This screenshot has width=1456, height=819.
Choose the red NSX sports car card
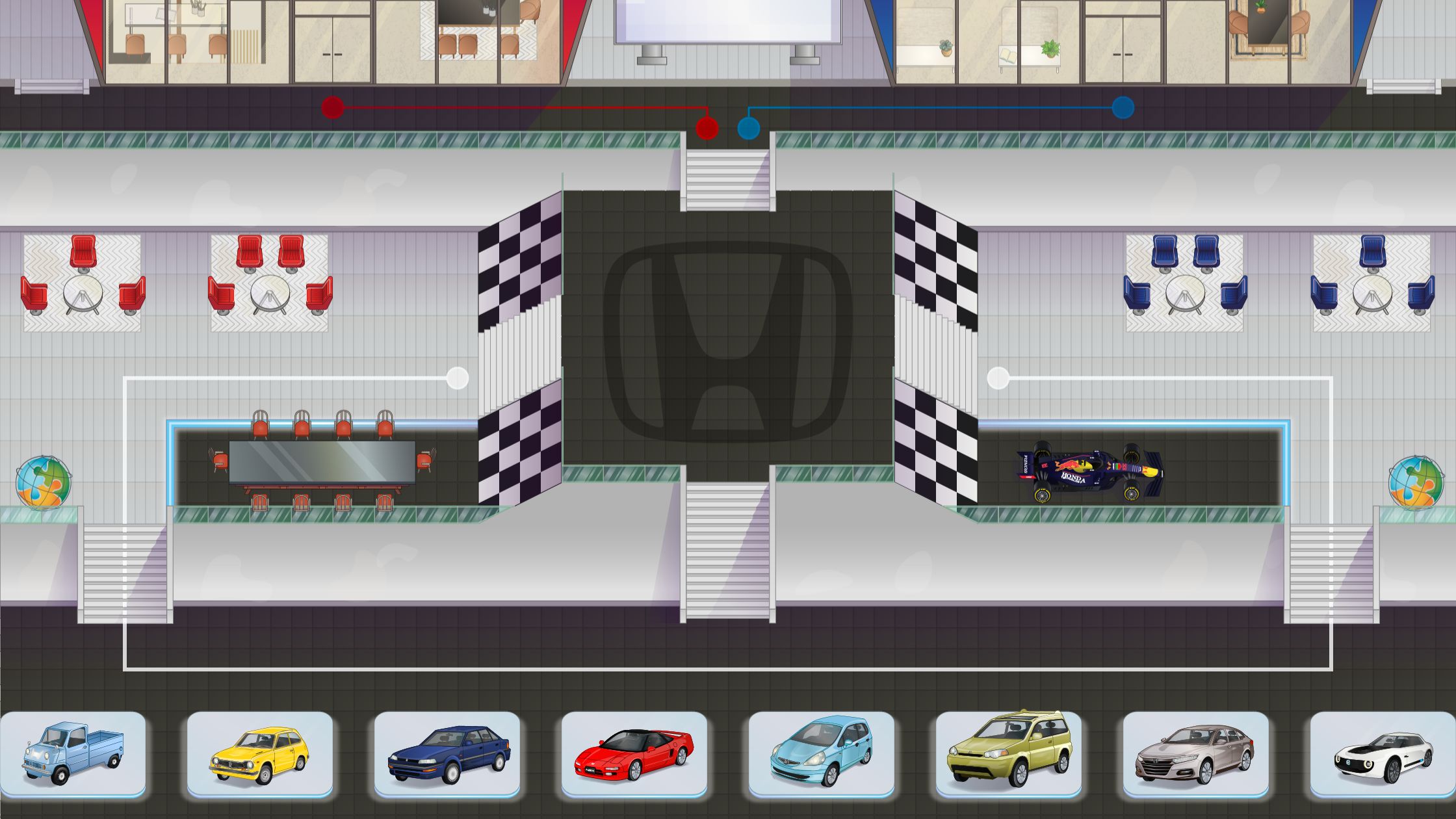[x=634, y=754]
